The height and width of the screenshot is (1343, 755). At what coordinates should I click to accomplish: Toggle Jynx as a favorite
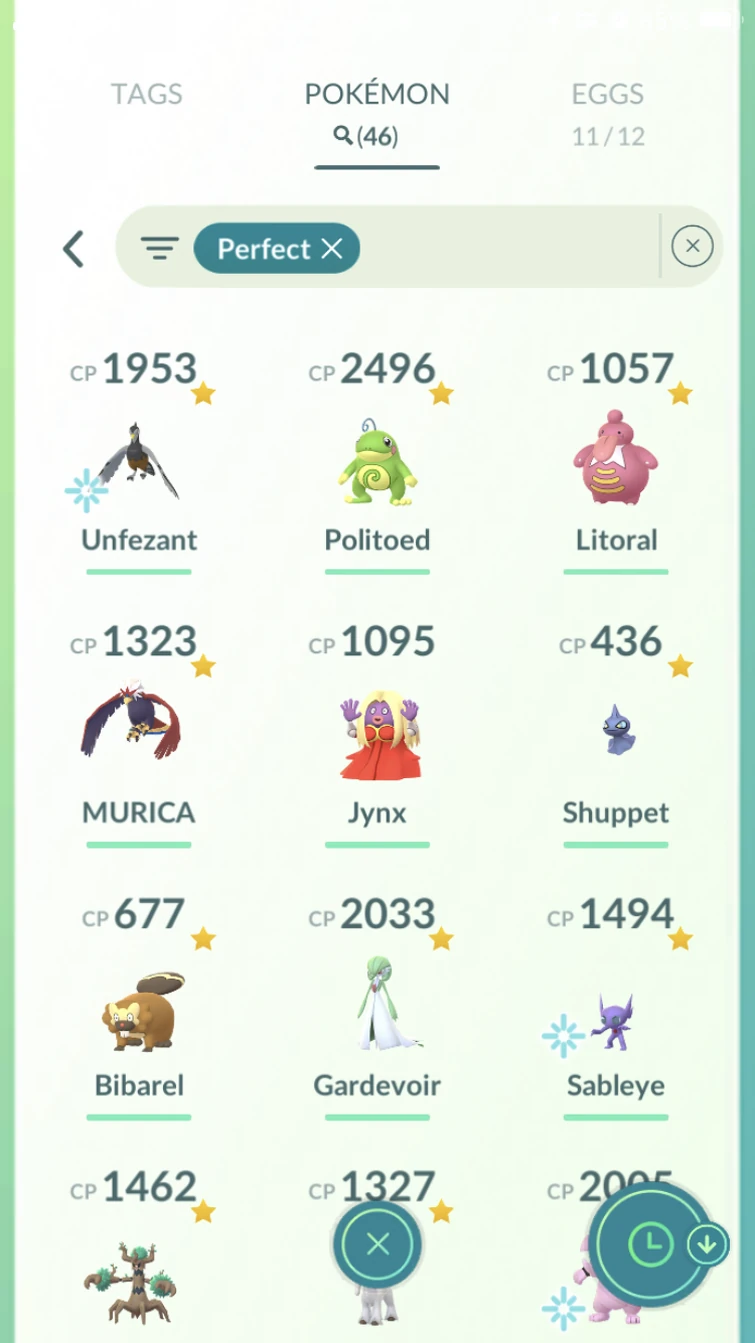[441, 665]
